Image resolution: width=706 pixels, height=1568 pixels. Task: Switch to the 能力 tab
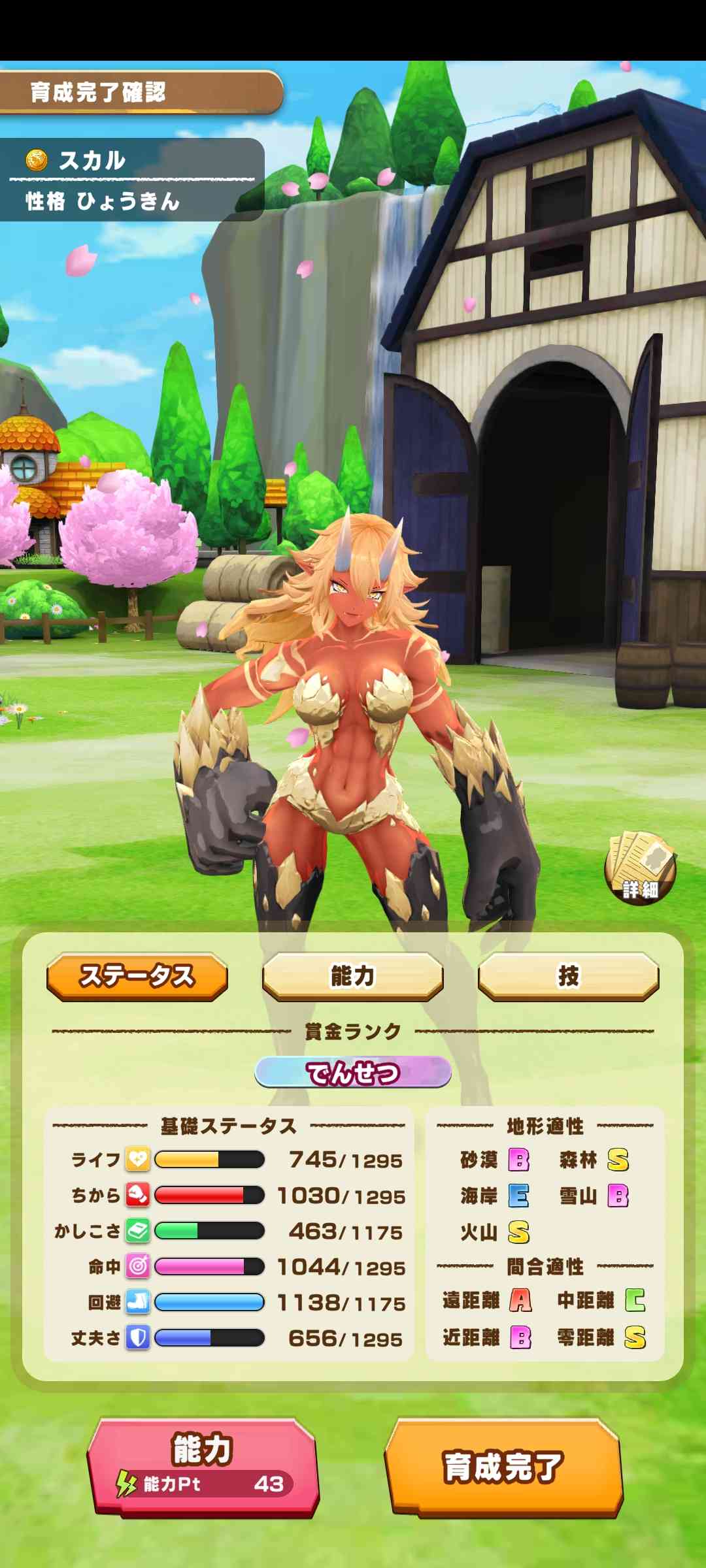[352, 976]
